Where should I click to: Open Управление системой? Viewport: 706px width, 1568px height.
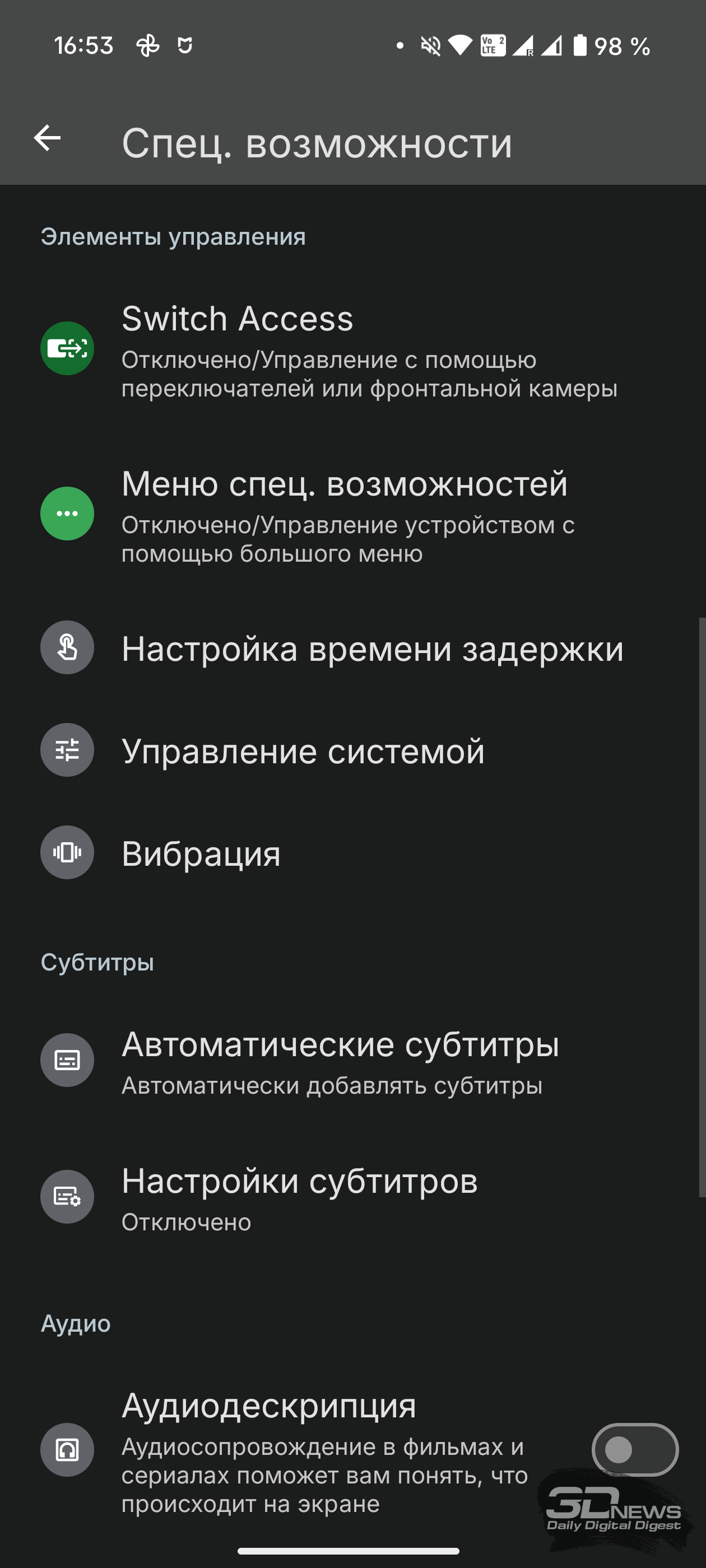pos(352,750)
